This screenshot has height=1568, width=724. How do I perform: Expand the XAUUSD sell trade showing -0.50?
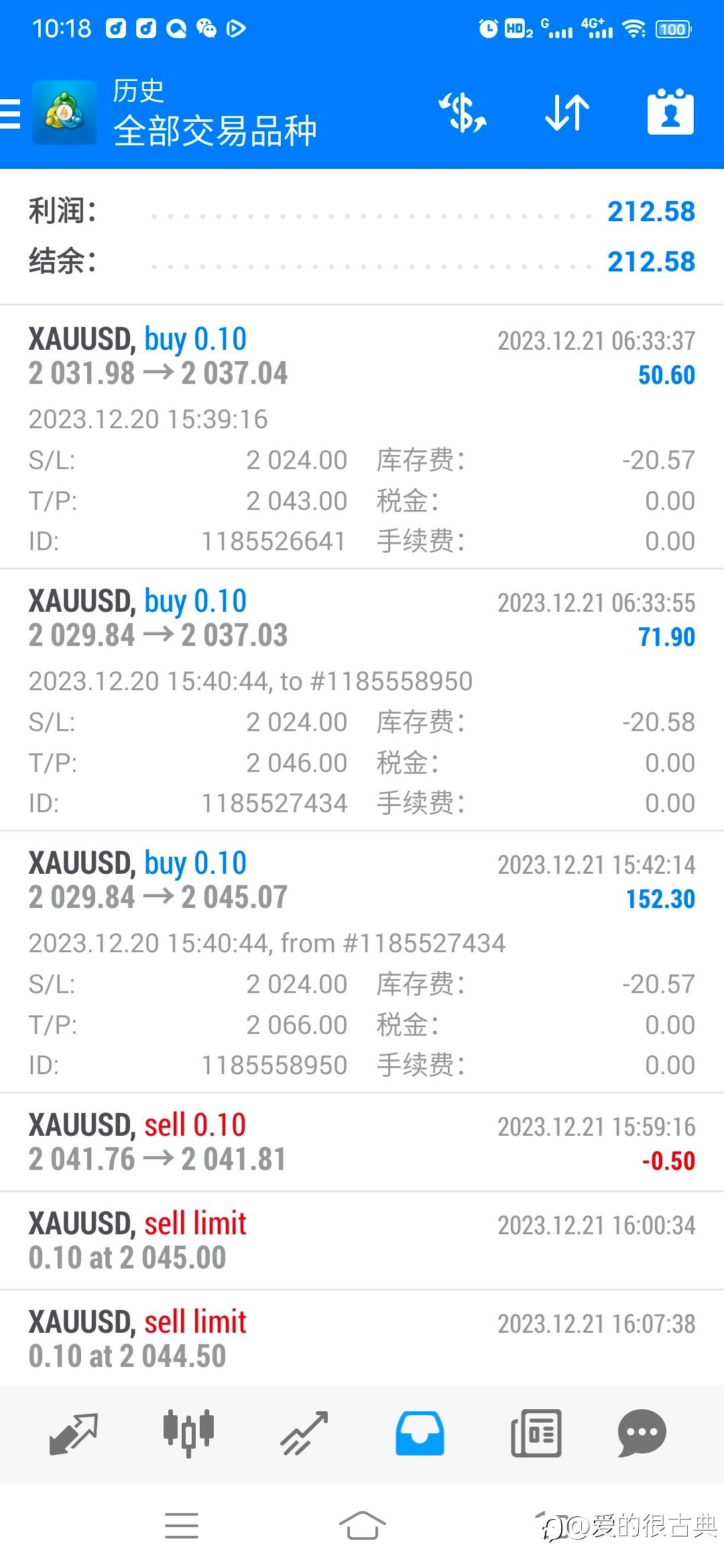[x=362, y=1142]
